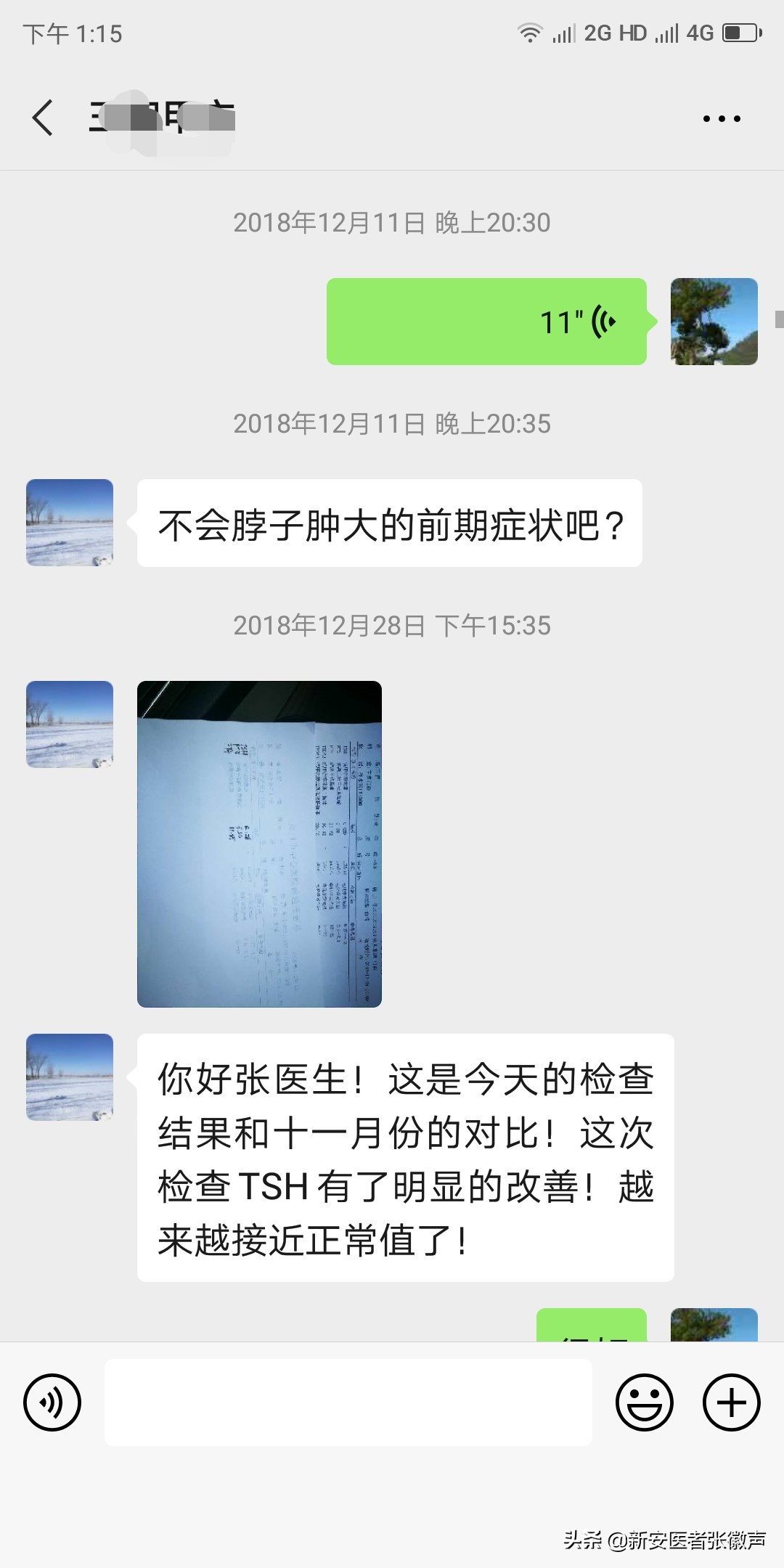Open the emoji picker
784x1568 pixels.
(x=645, y=1402)
